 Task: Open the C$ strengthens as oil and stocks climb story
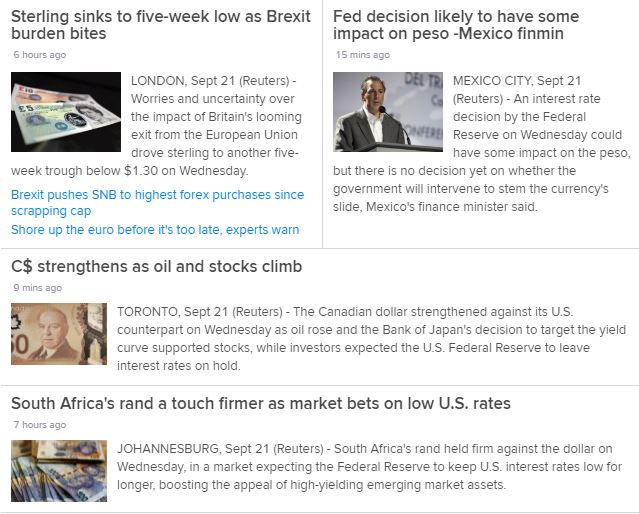tap(156, 267)
